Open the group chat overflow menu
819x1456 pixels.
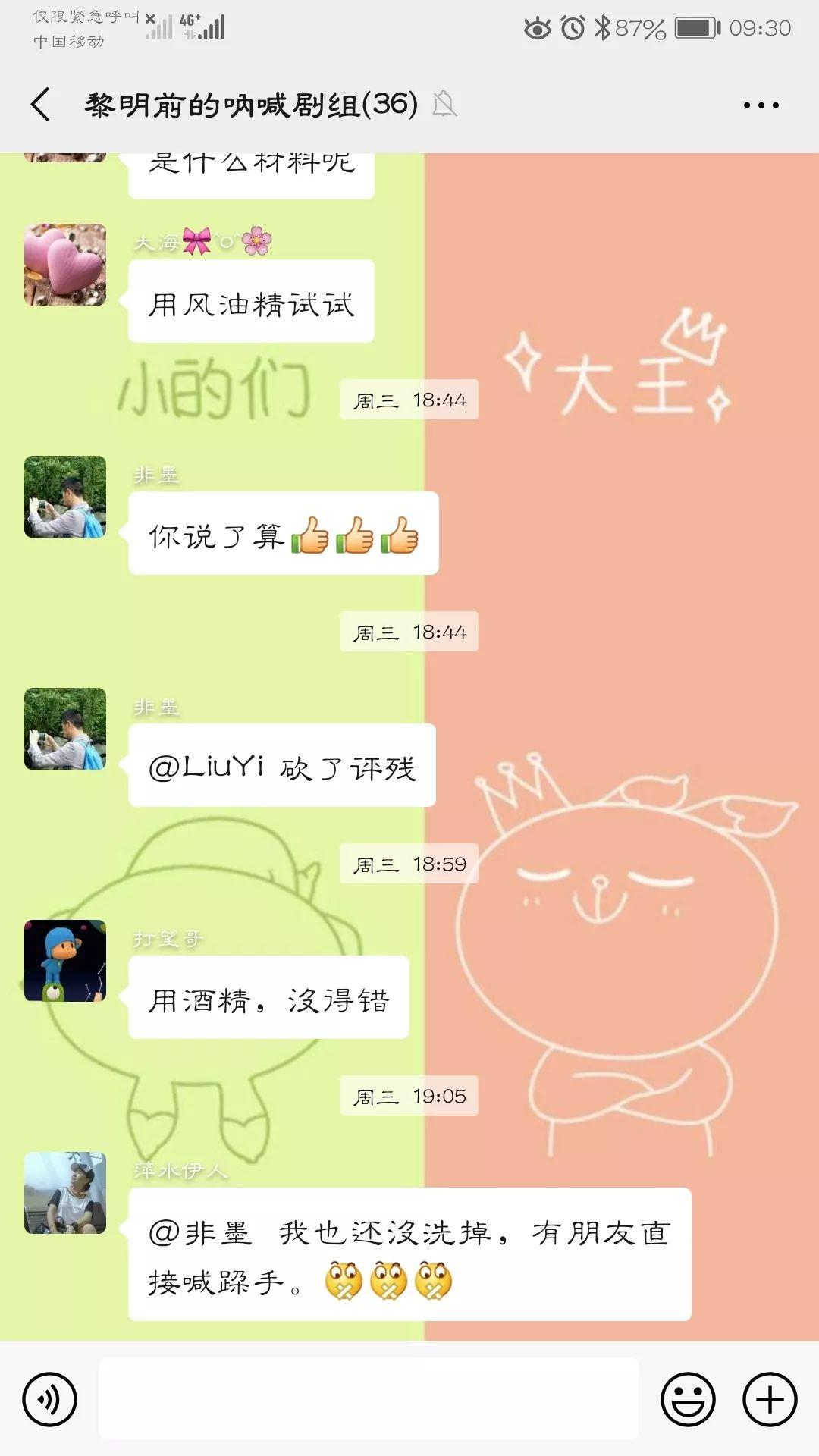[761, 105]
